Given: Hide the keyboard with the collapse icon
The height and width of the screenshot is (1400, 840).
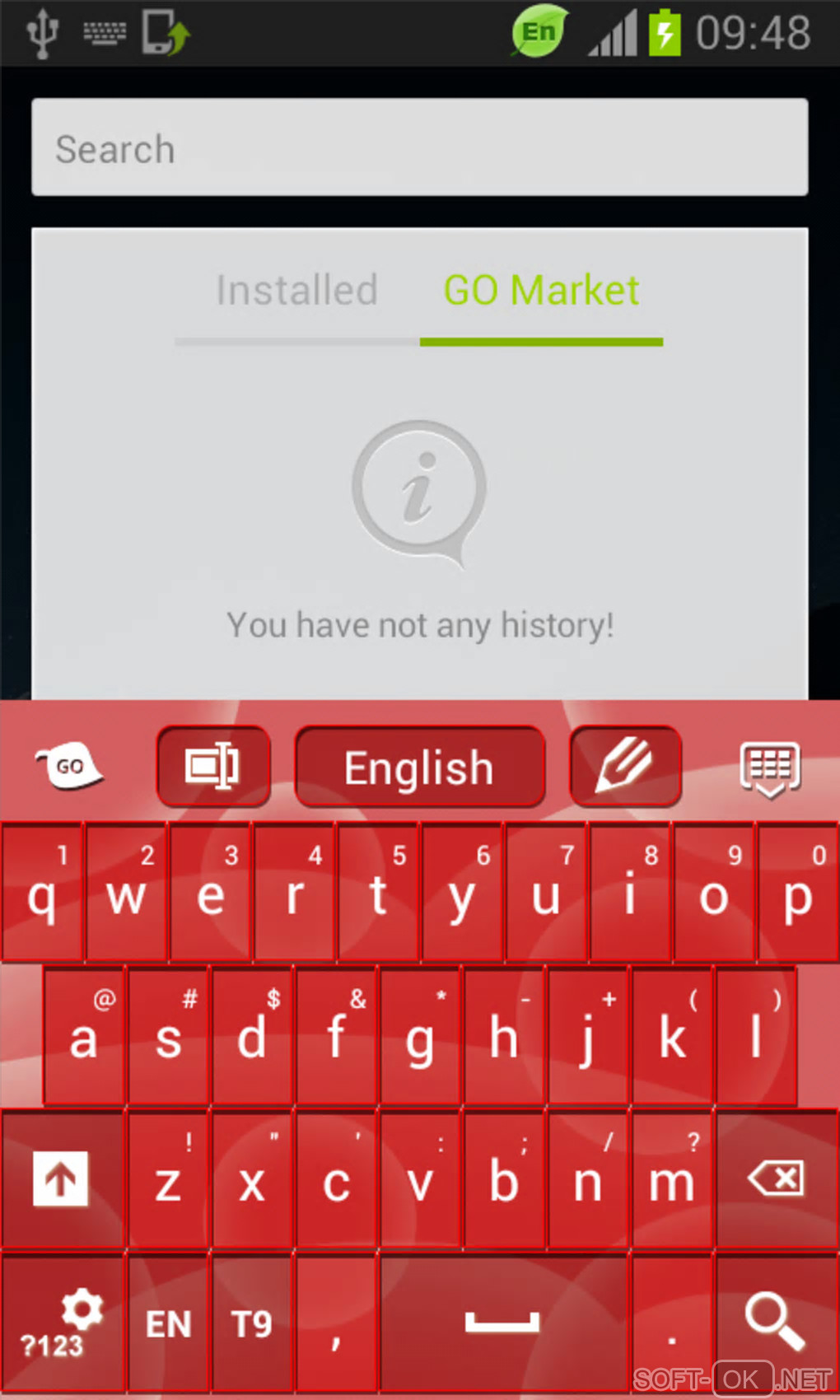Looking at the screenshot, I should tap(770, 768).
